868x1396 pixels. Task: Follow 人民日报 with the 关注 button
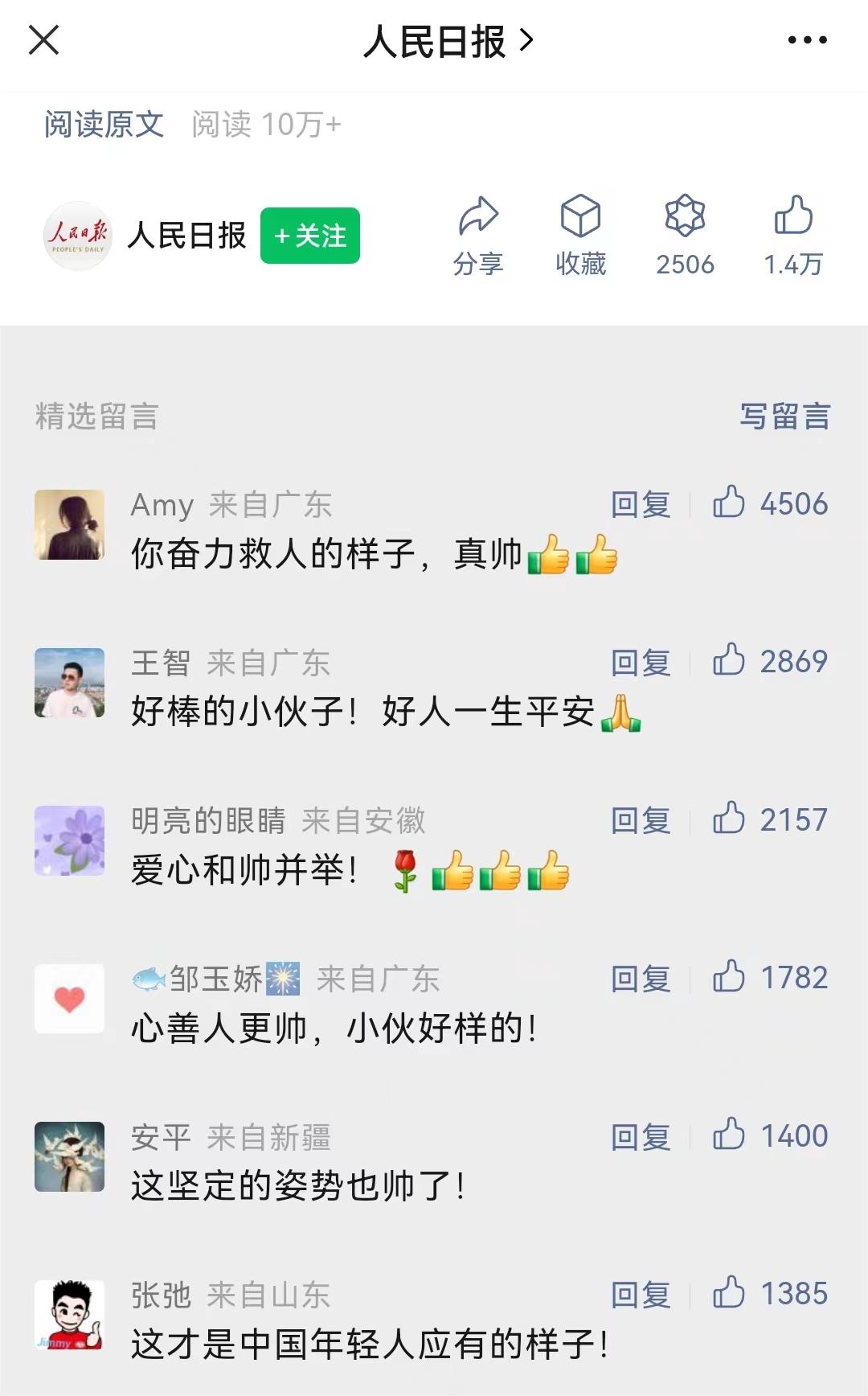310,236
